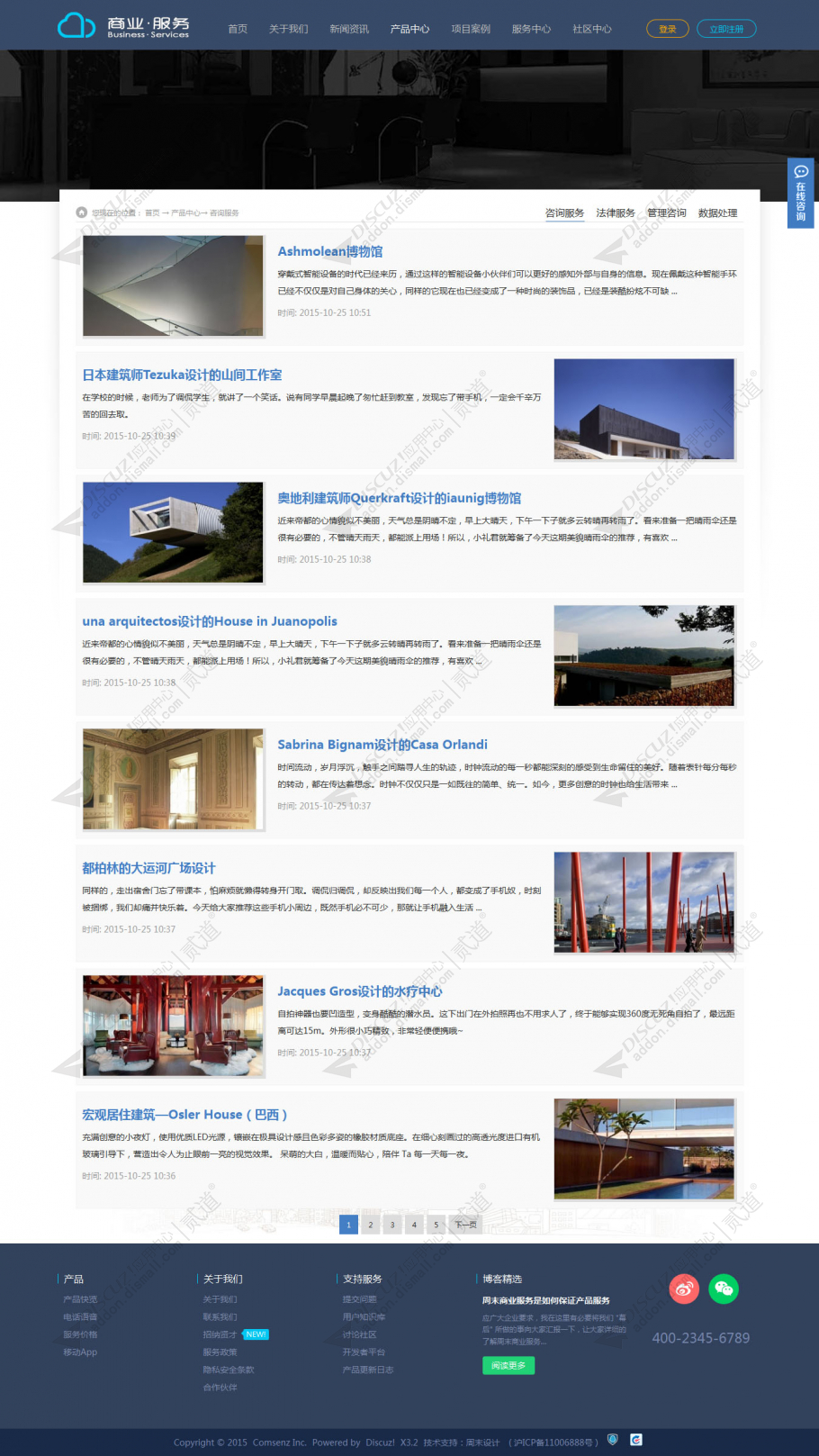Go to 首页 in top navigation
This screenshot has width=819, height=1456.
(238, 29)
